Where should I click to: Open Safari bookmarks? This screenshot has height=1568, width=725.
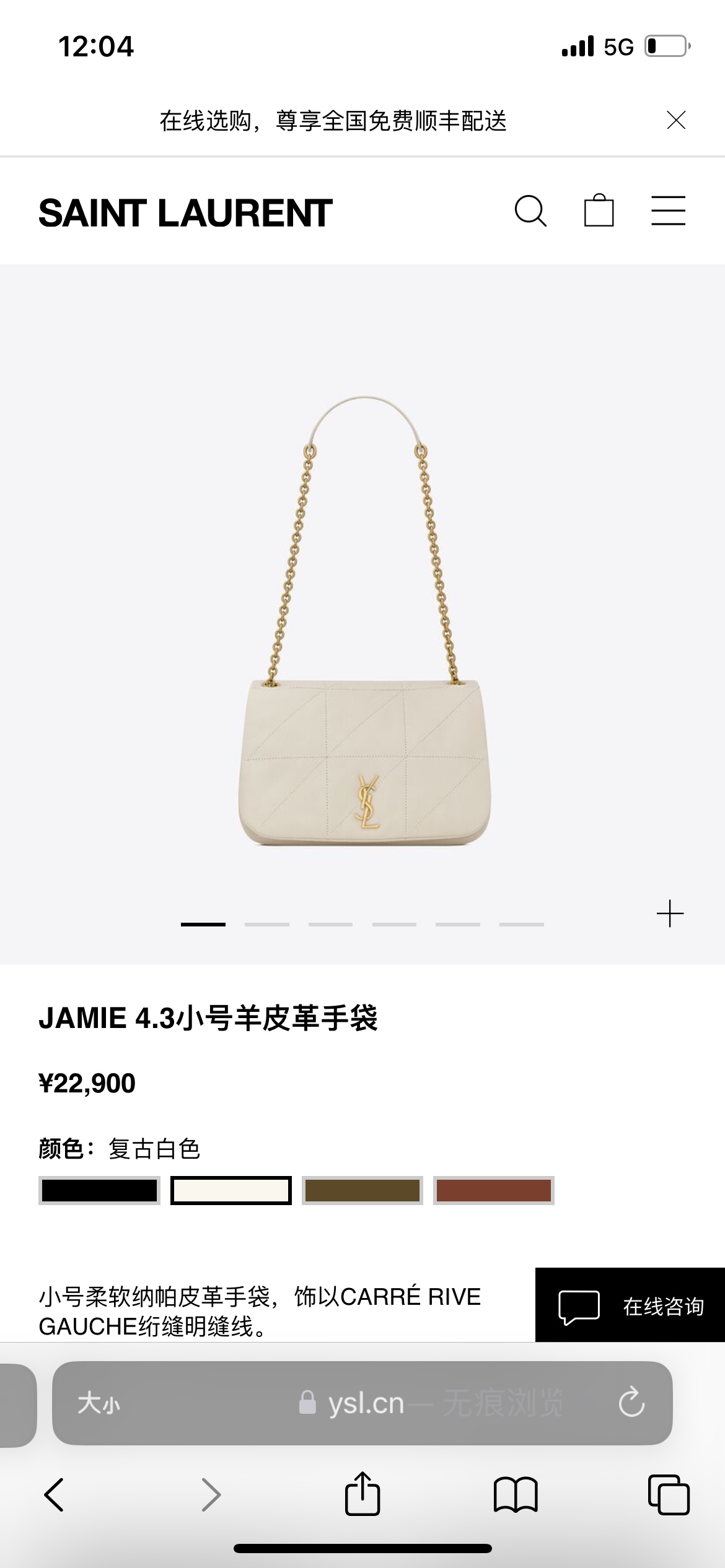[x=516, y=1495]
